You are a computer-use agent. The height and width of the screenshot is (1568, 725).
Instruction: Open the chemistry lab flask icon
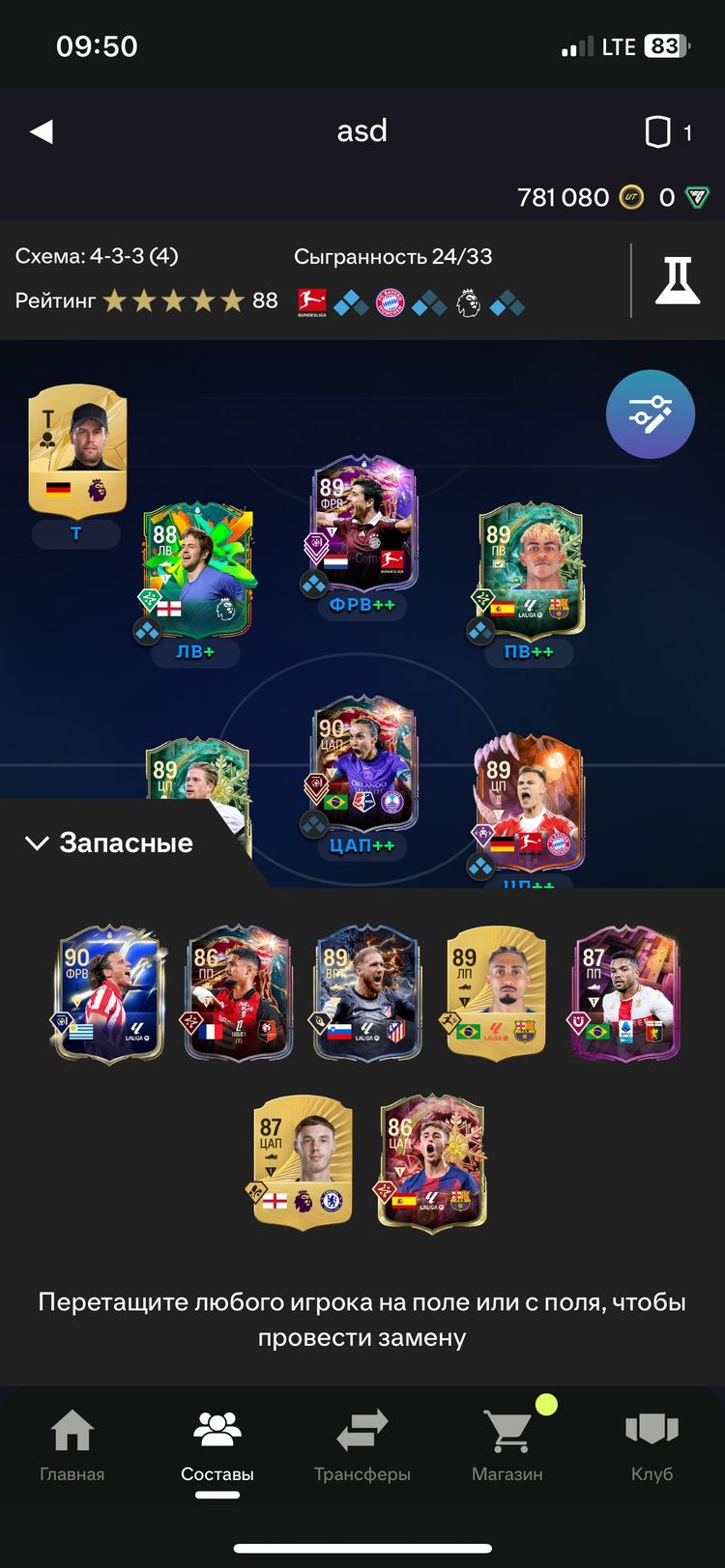[678, 281]
